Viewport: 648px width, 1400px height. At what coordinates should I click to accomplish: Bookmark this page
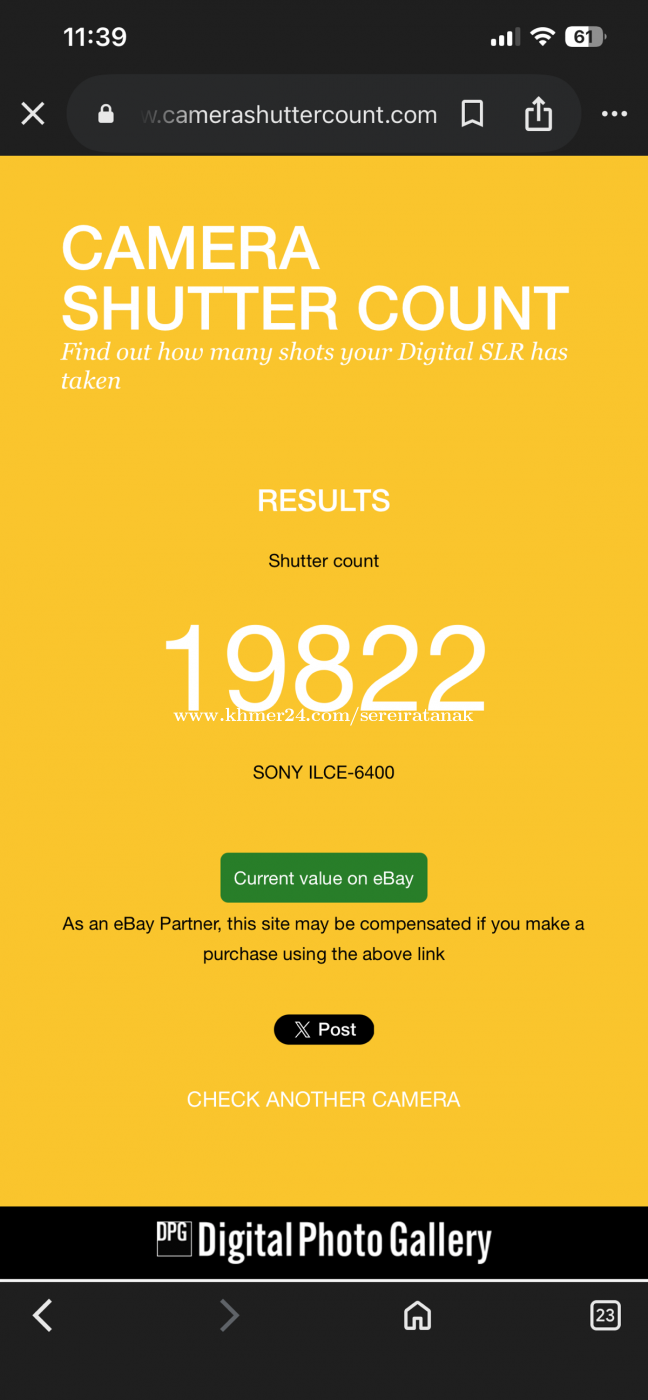472,114
